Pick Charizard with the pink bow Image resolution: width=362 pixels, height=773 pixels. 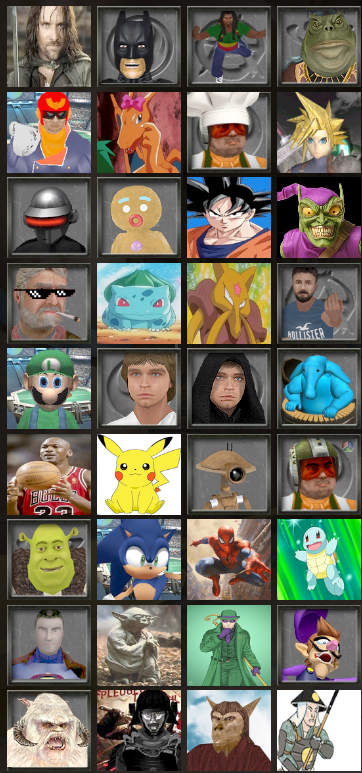click(x=139, y=132)
